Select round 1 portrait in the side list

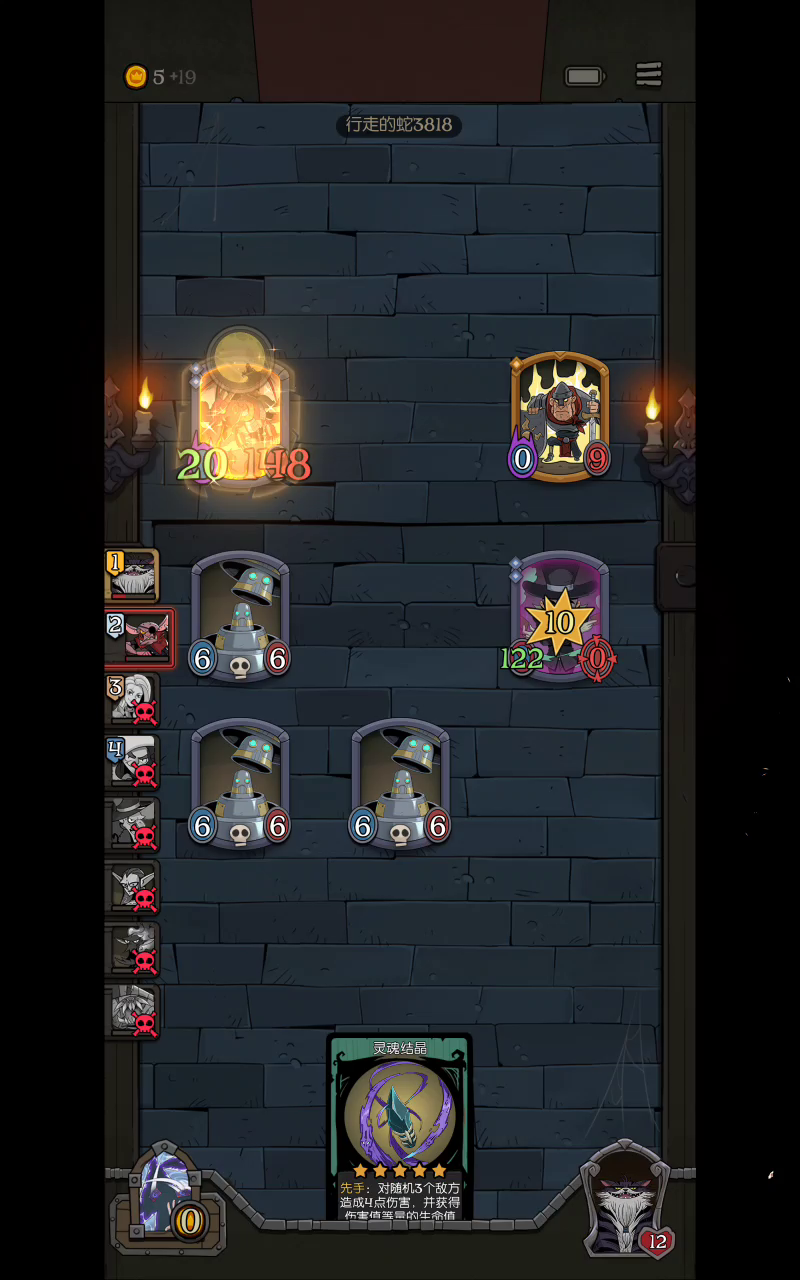(133, 575)
